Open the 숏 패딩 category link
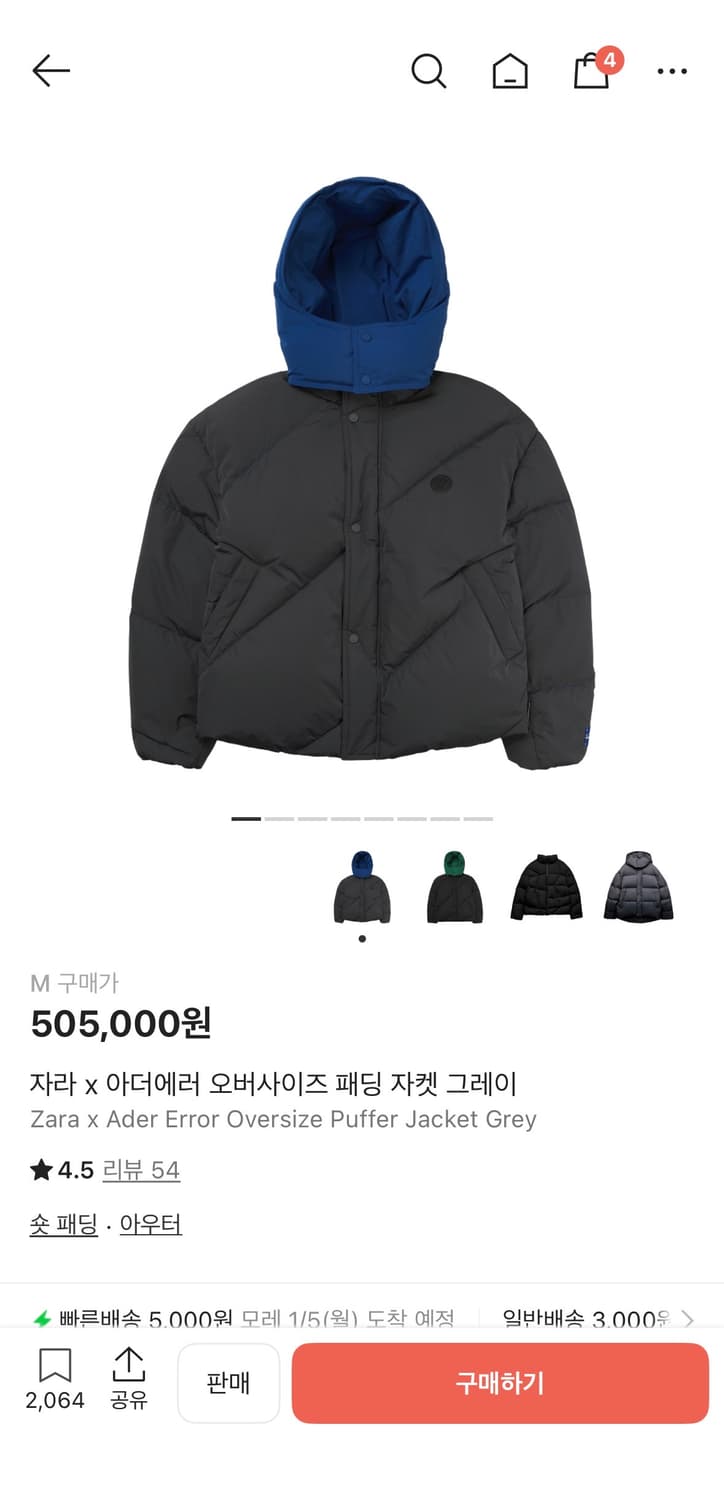 point(62,1224)
